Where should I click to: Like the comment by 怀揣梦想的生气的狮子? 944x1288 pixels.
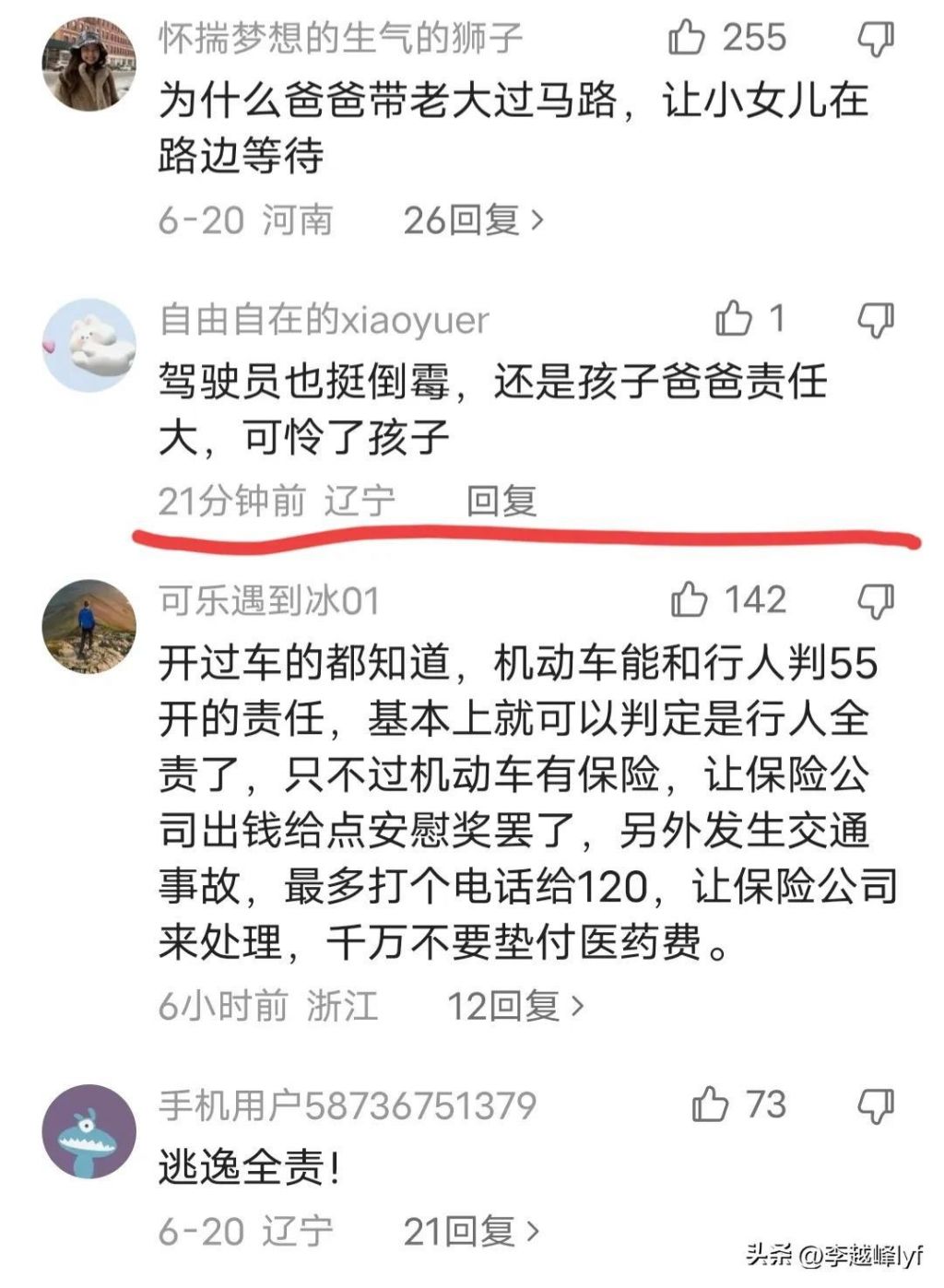(687, 38)
